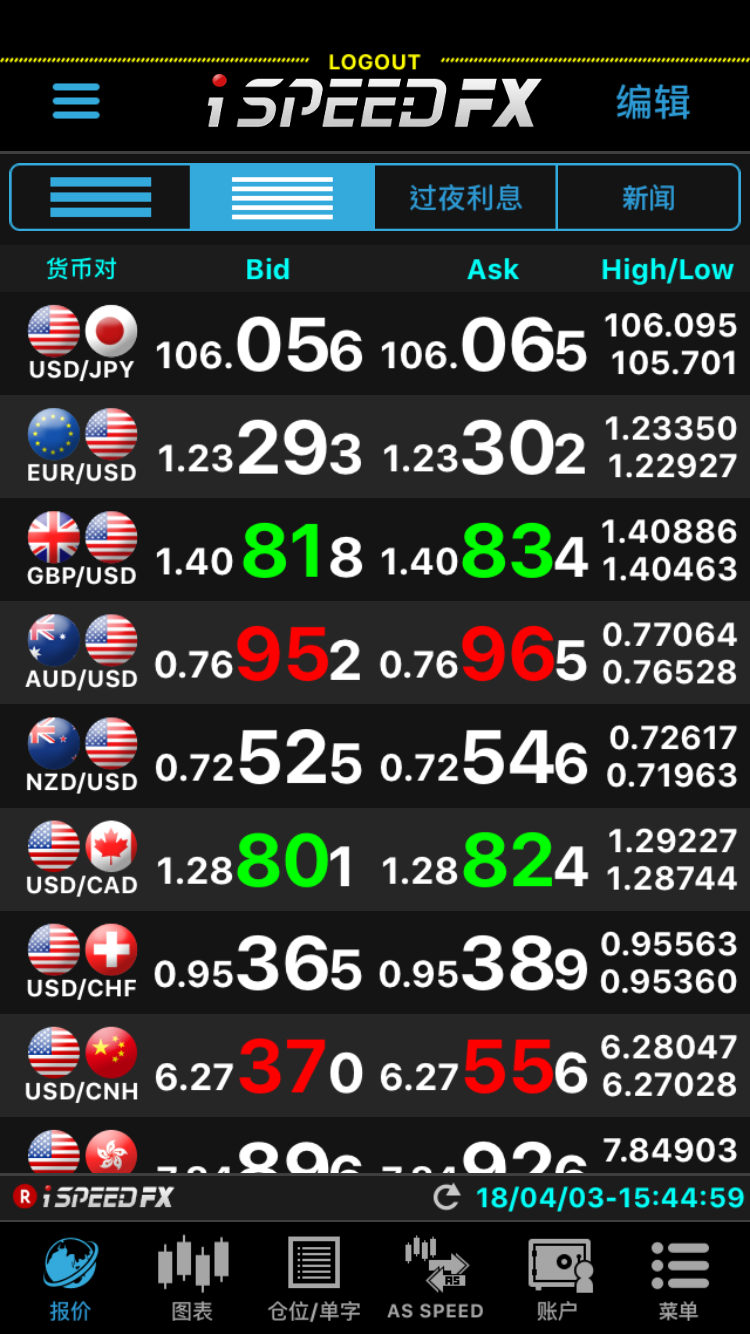Refresh quotes with the reload icon

pos(447,1197)
